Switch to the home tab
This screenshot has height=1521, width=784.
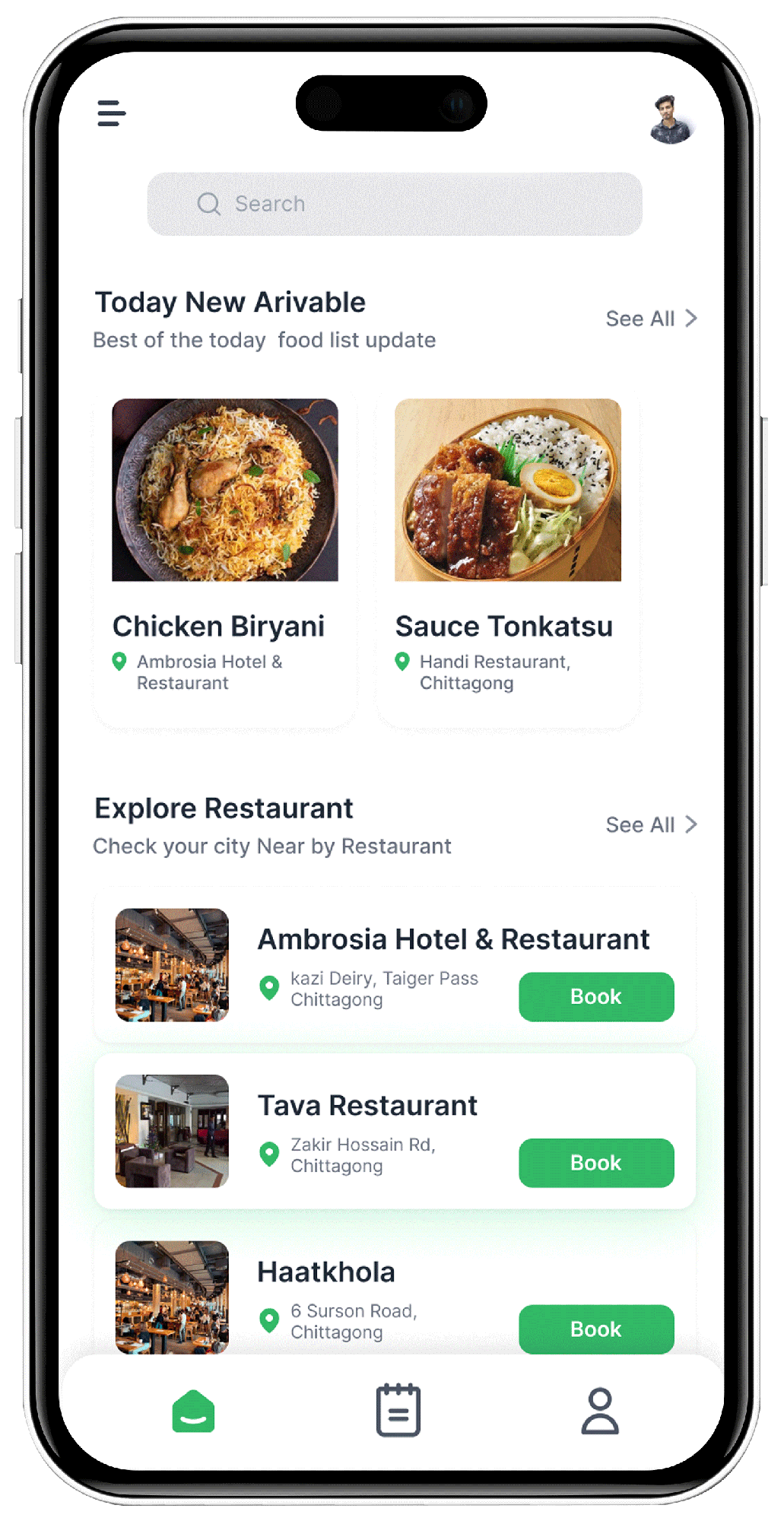click(x=193, y=1411)
